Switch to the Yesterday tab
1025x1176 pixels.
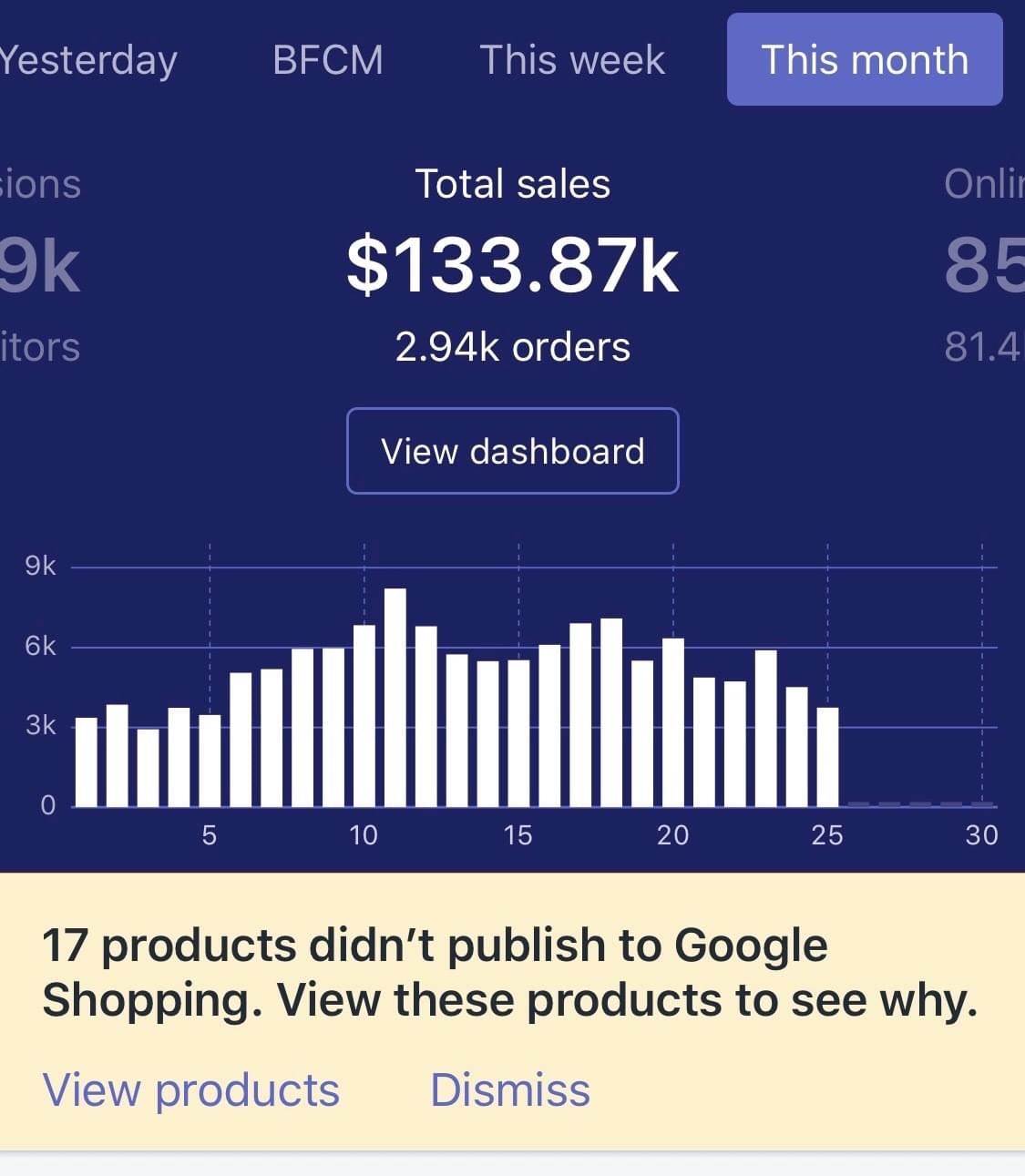point(87,60)
